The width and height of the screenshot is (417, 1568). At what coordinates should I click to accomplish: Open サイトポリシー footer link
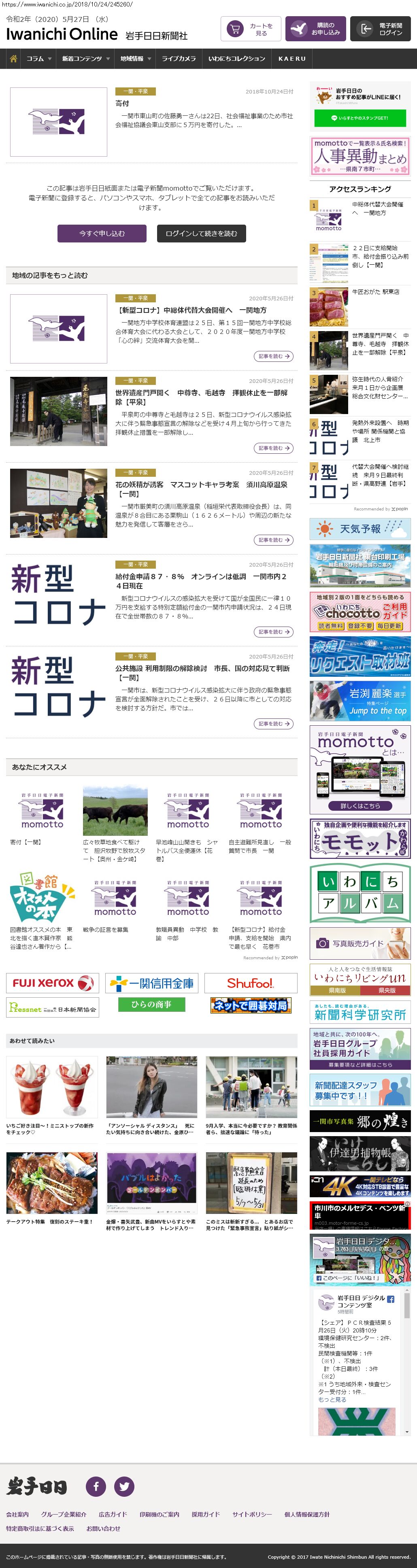click(251, 1514)
